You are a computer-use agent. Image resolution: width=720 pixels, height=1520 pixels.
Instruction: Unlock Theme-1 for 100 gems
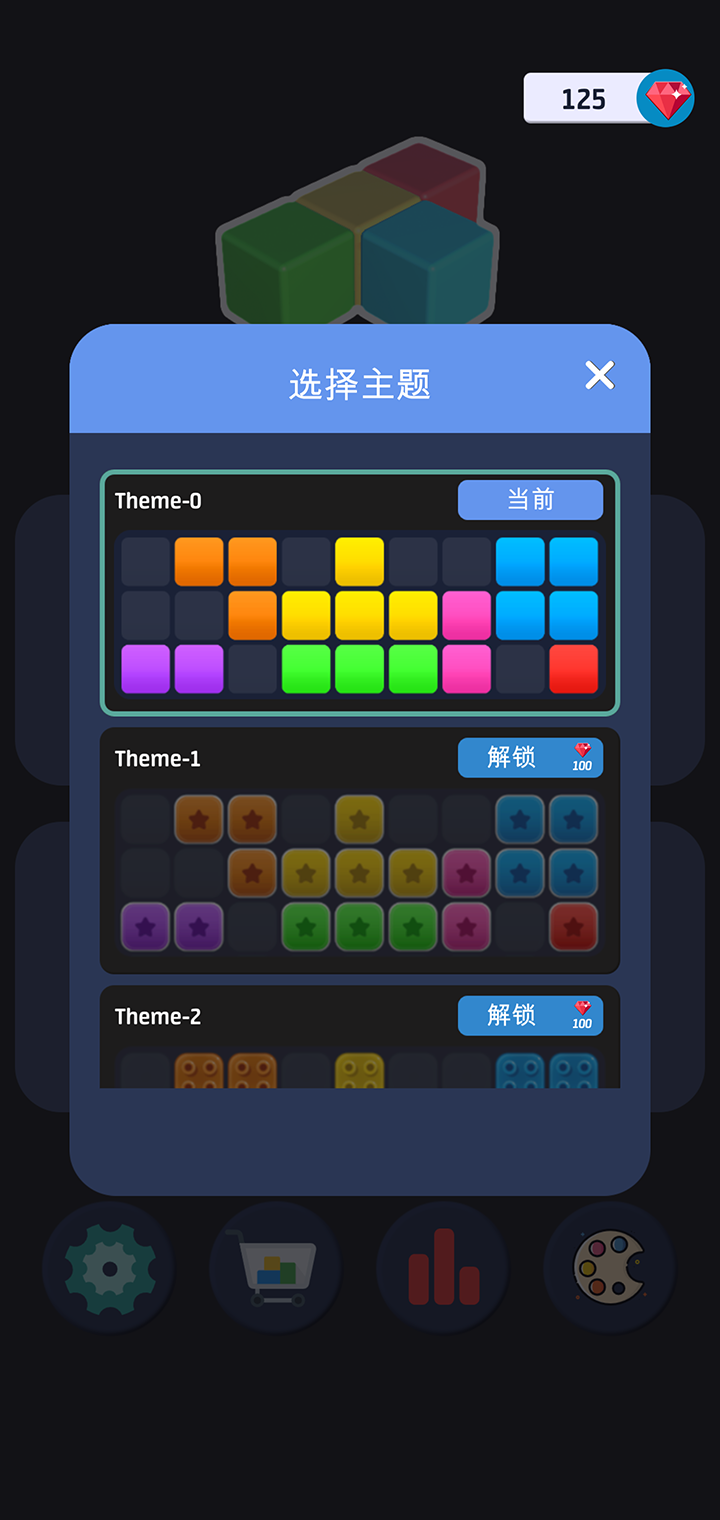[530, 758]
